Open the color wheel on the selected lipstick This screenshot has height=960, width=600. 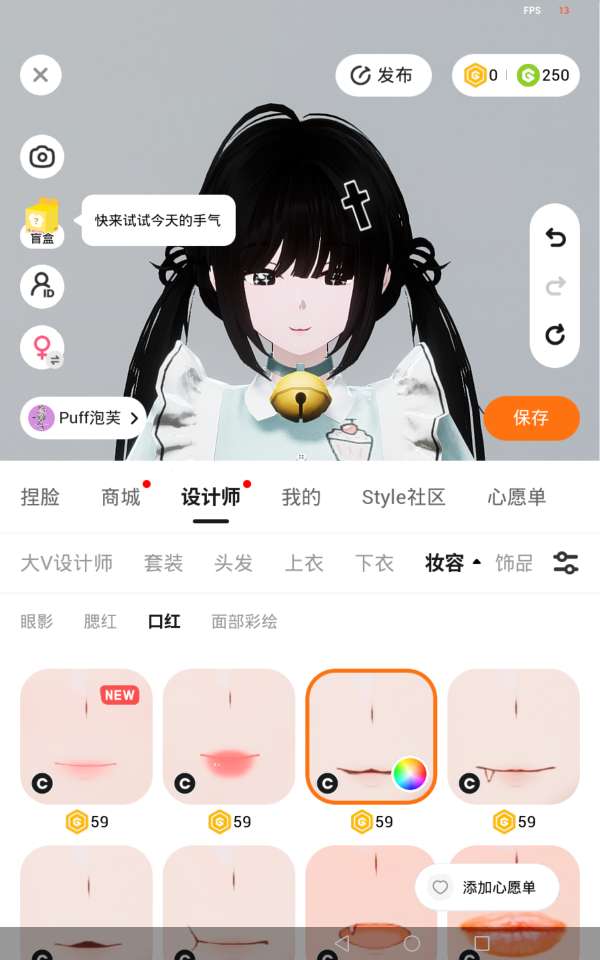(410, 773)
